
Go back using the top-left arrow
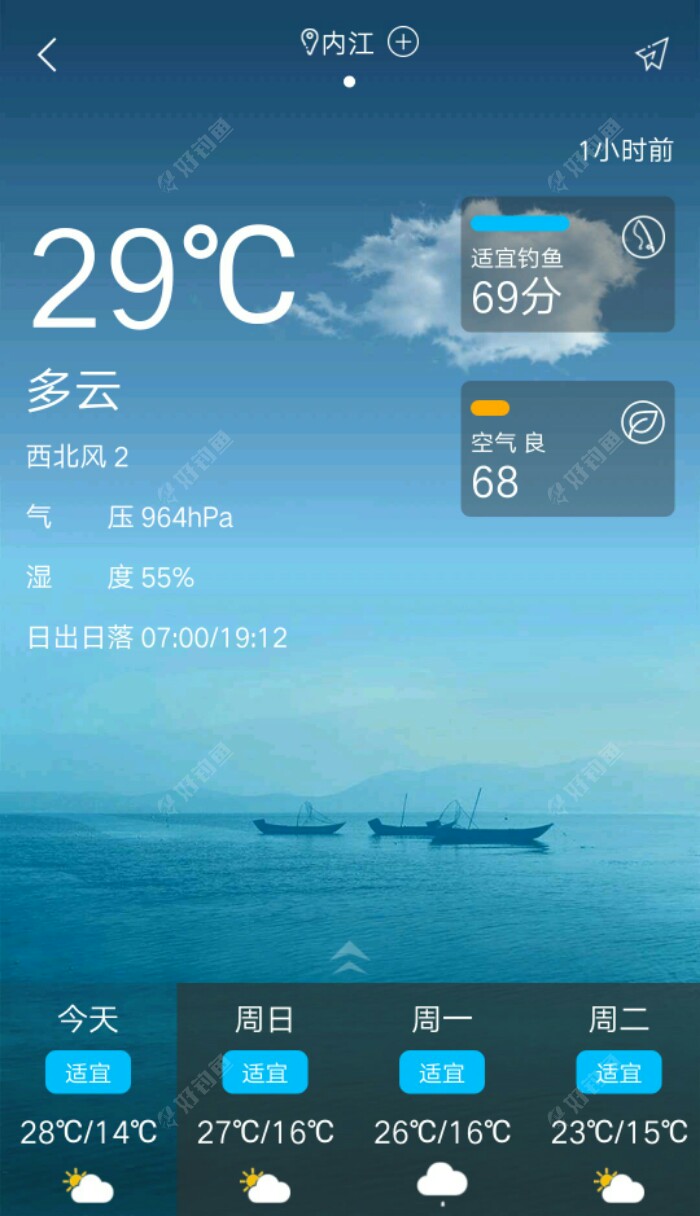[x=47, y=55]
